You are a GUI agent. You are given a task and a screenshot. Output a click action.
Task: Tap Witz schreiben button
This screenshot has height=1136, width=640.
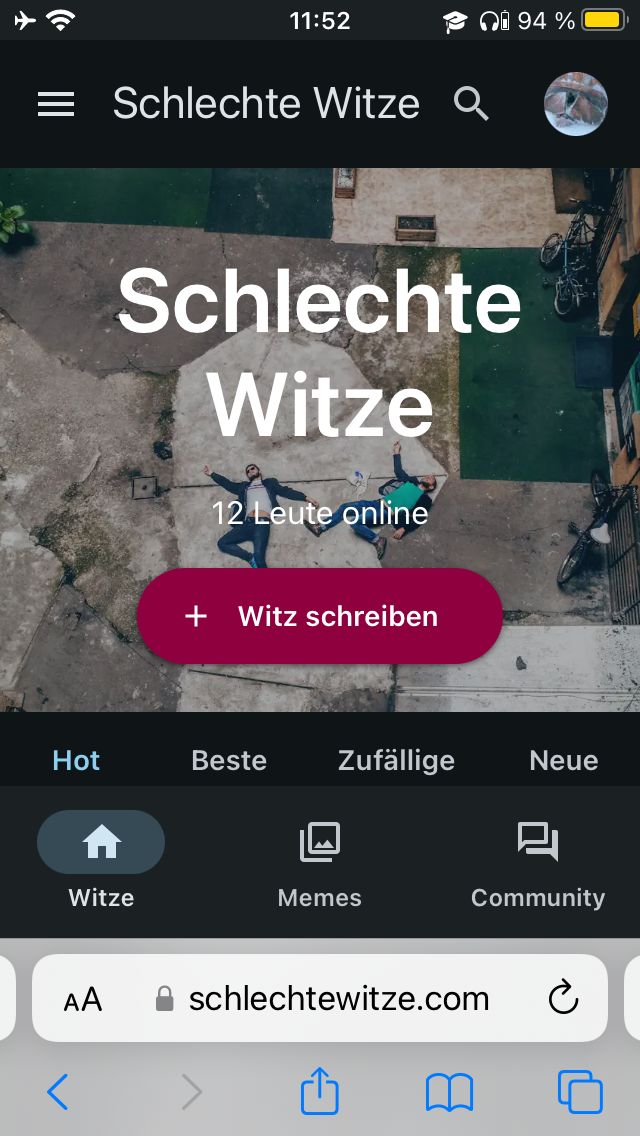319,616
